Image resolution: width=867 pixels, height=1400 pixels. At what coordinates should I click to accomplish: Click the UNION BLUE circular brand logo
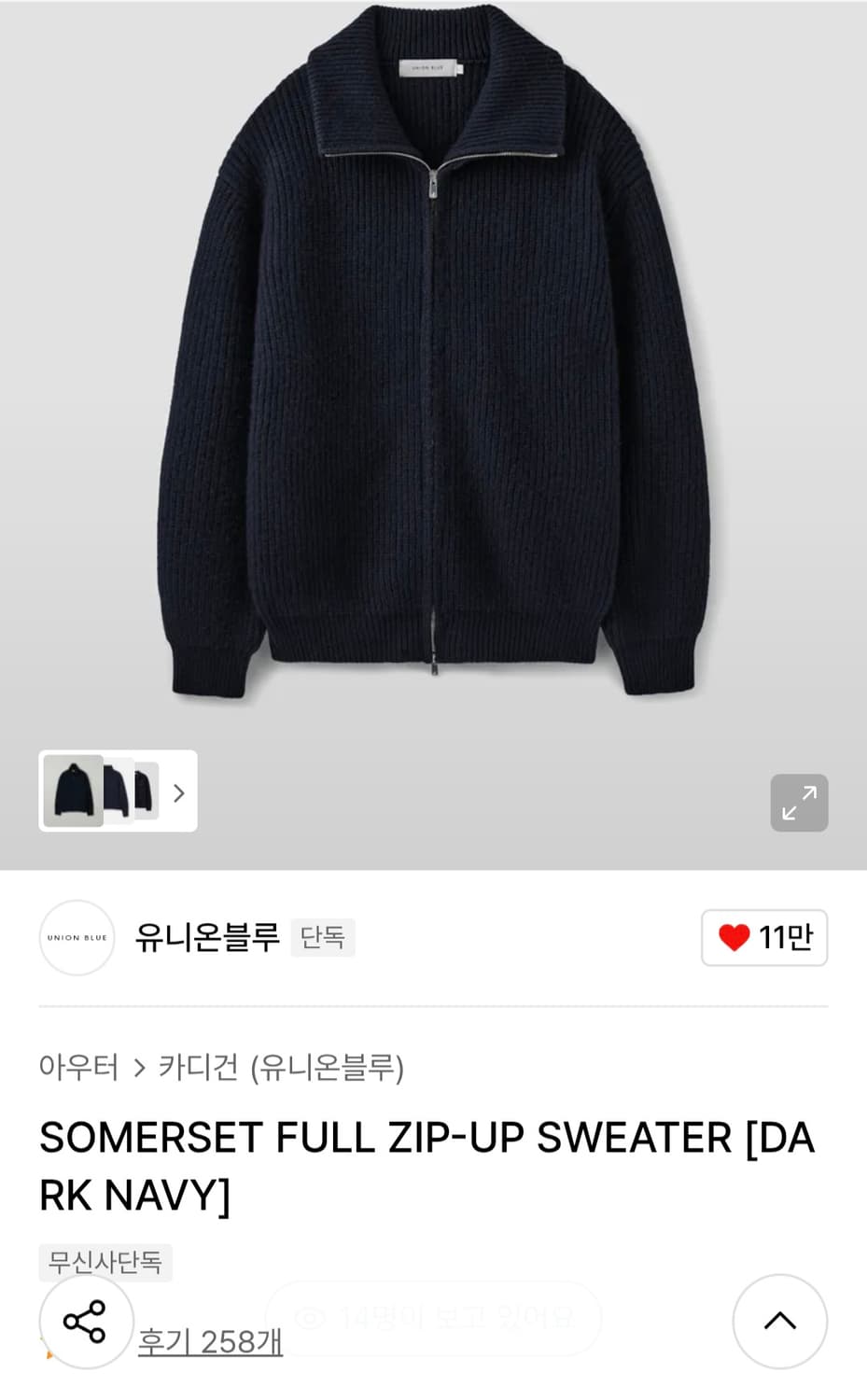coord(76,938)
